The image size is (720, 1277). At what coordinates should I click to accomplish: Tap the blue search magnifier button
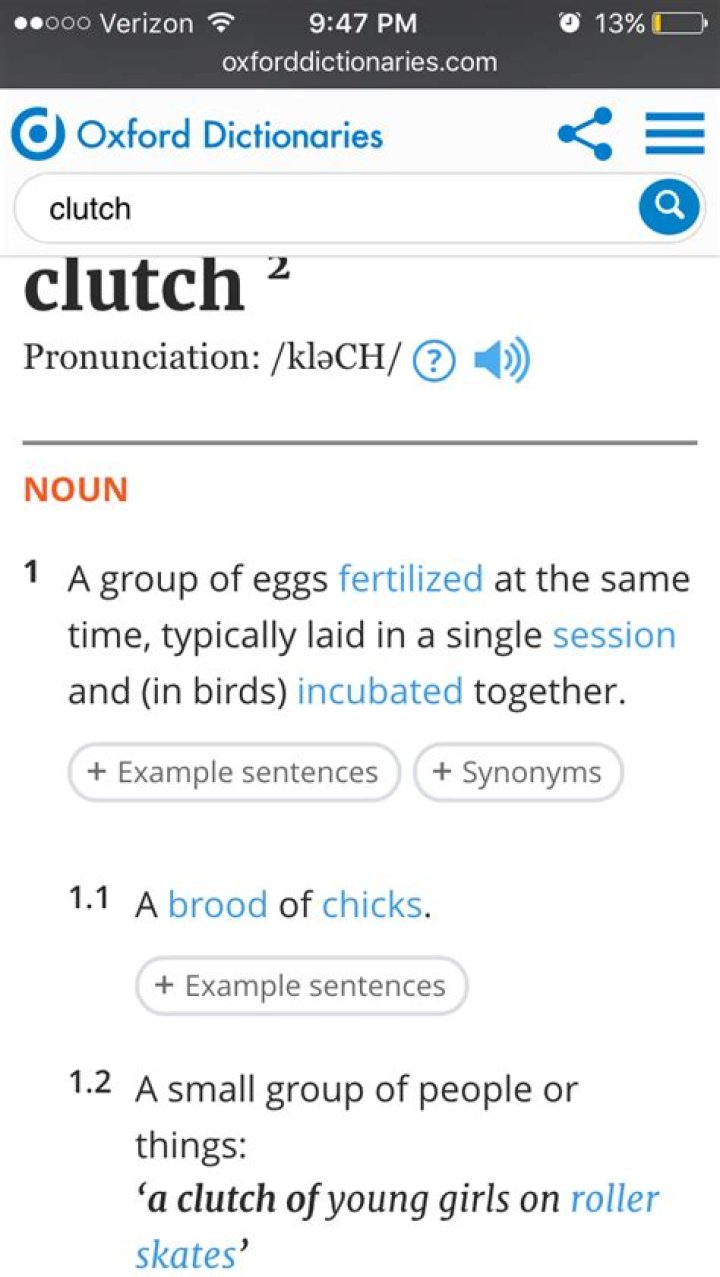(669, 207)
